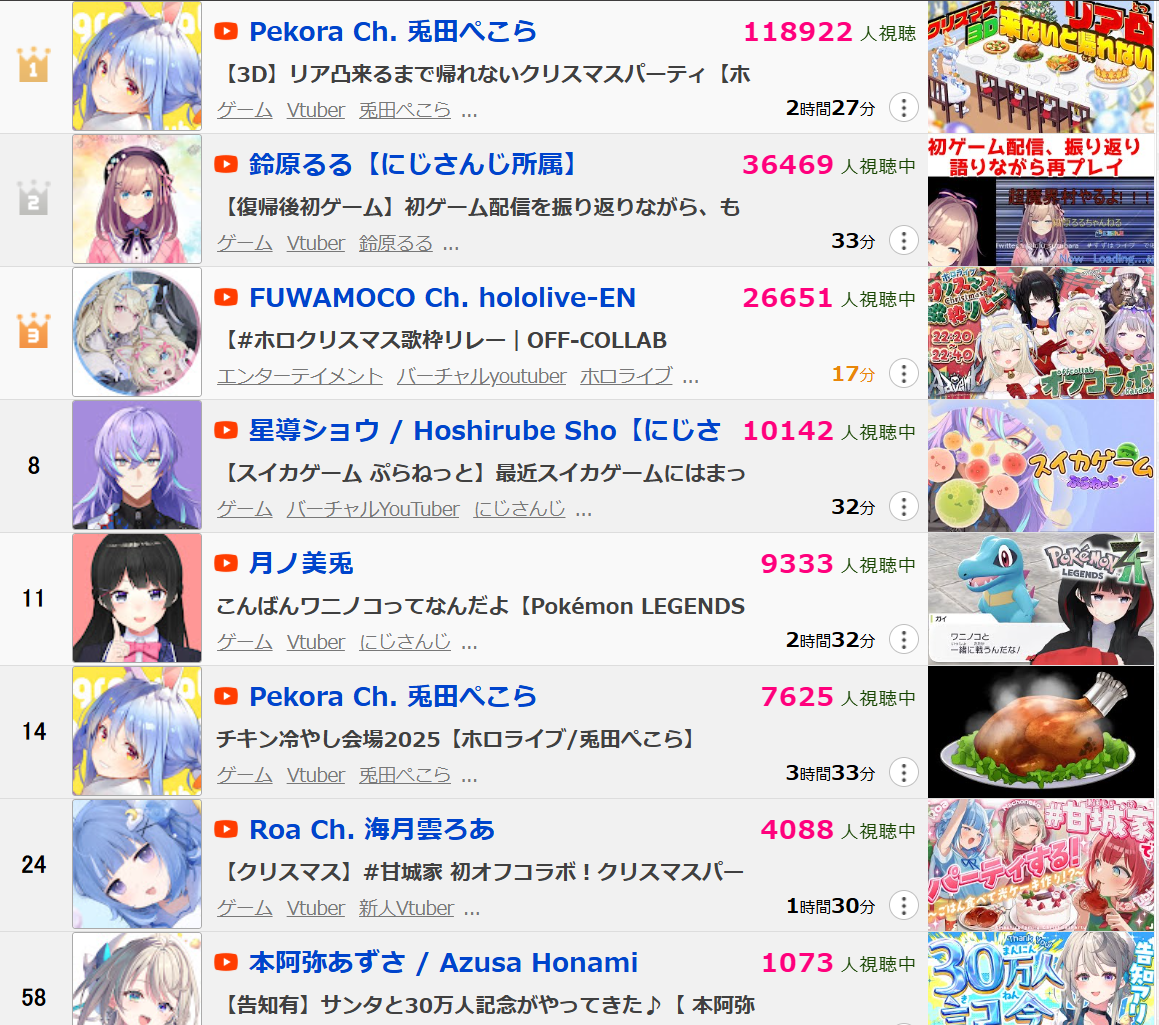Open more options for 鈴原るる stream
This screenshot has width=1159, height=1025.
[x=903, y=241]
